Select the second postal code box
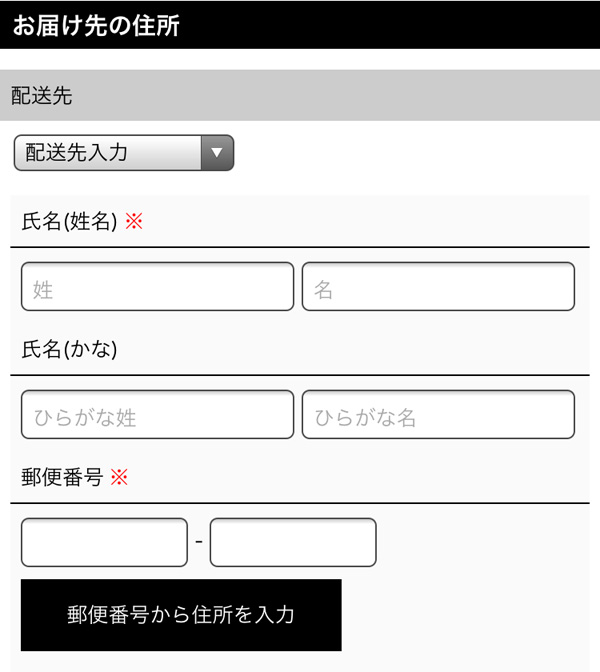600x672 pixels. click(293, 542)
